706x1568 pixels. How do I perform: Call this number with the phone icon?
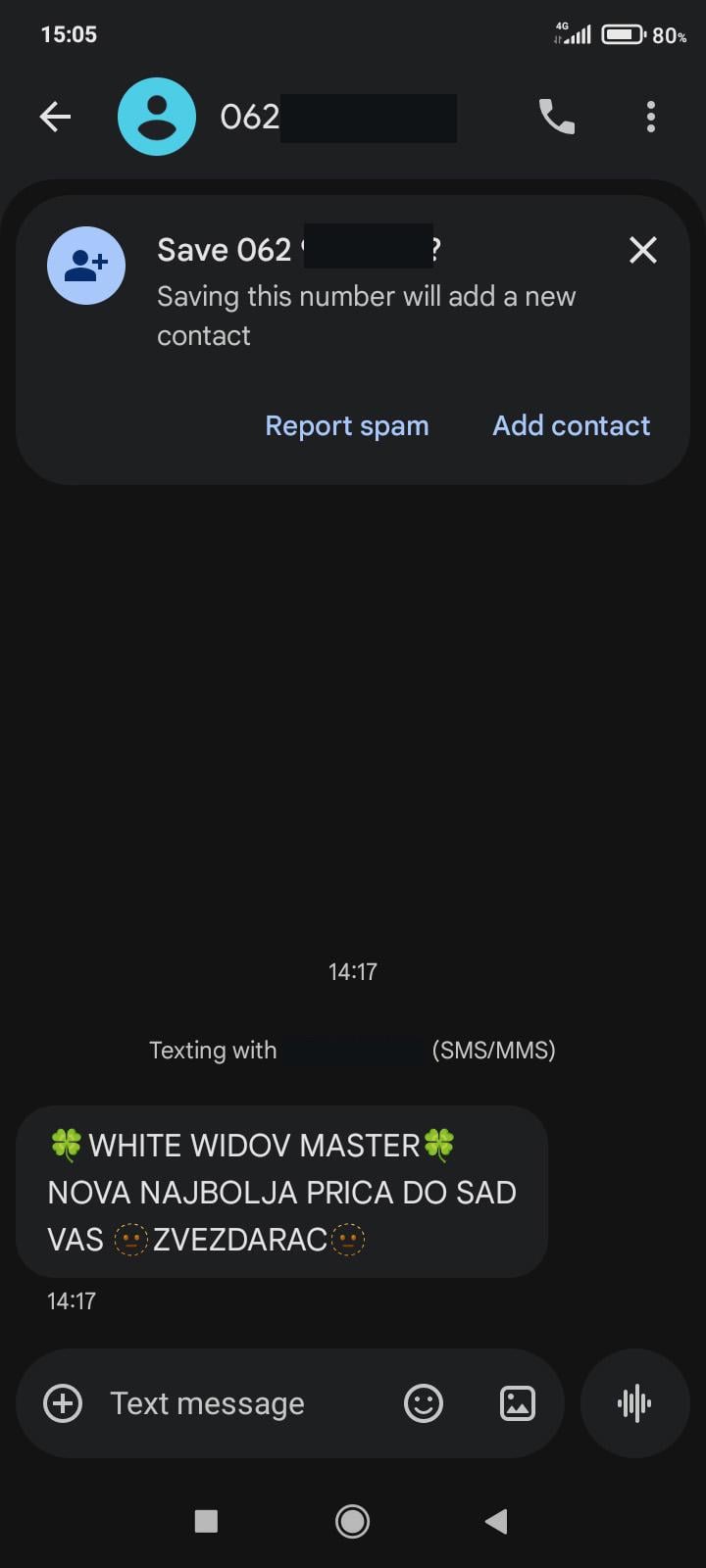click(x=556, y=118)
